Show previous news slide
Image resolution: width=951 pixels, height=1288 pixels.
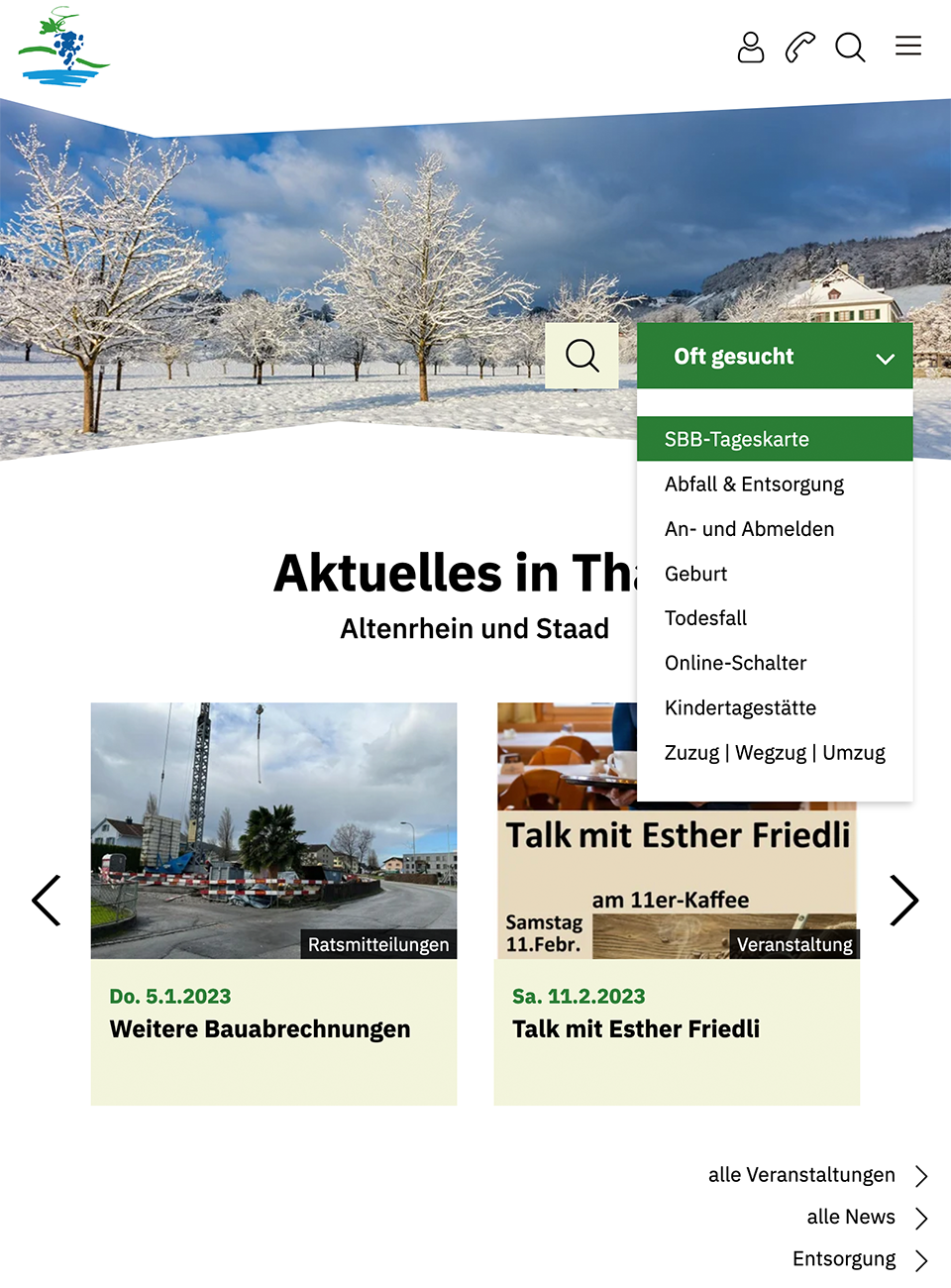(x=47, y=901)
